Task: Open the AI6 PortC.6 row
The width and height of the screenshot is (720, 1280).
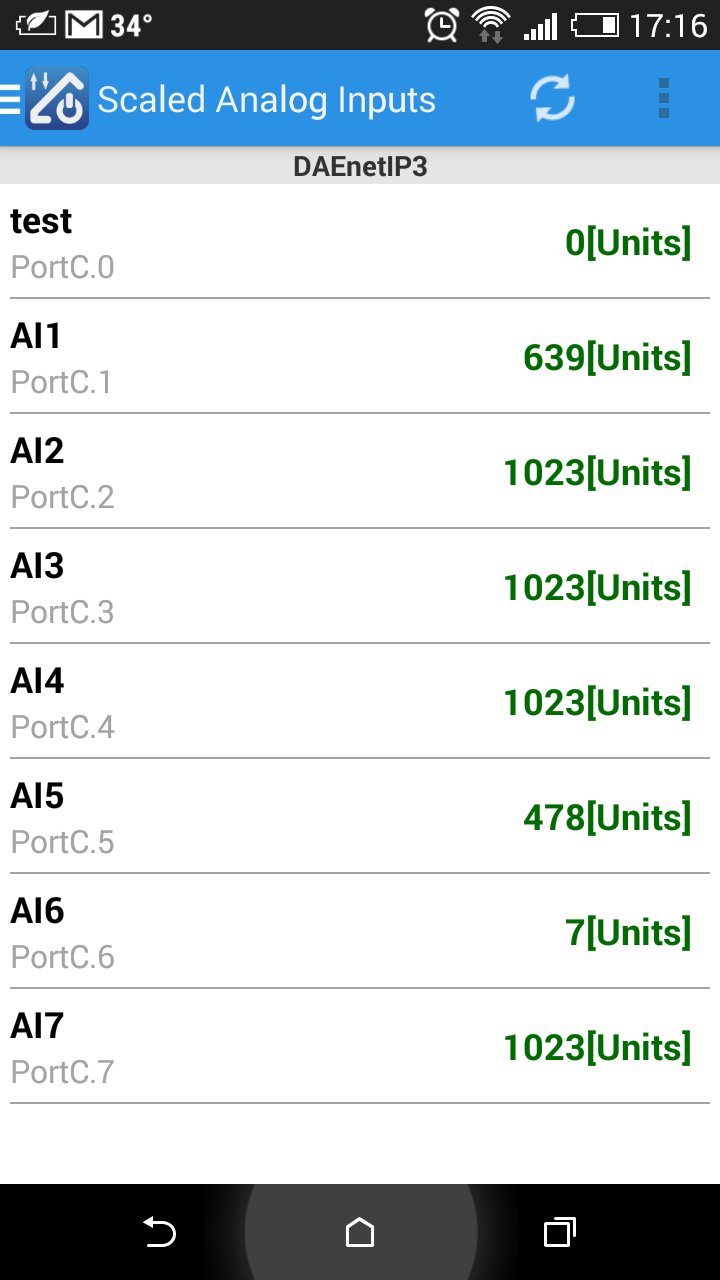Action: (360, 932)
